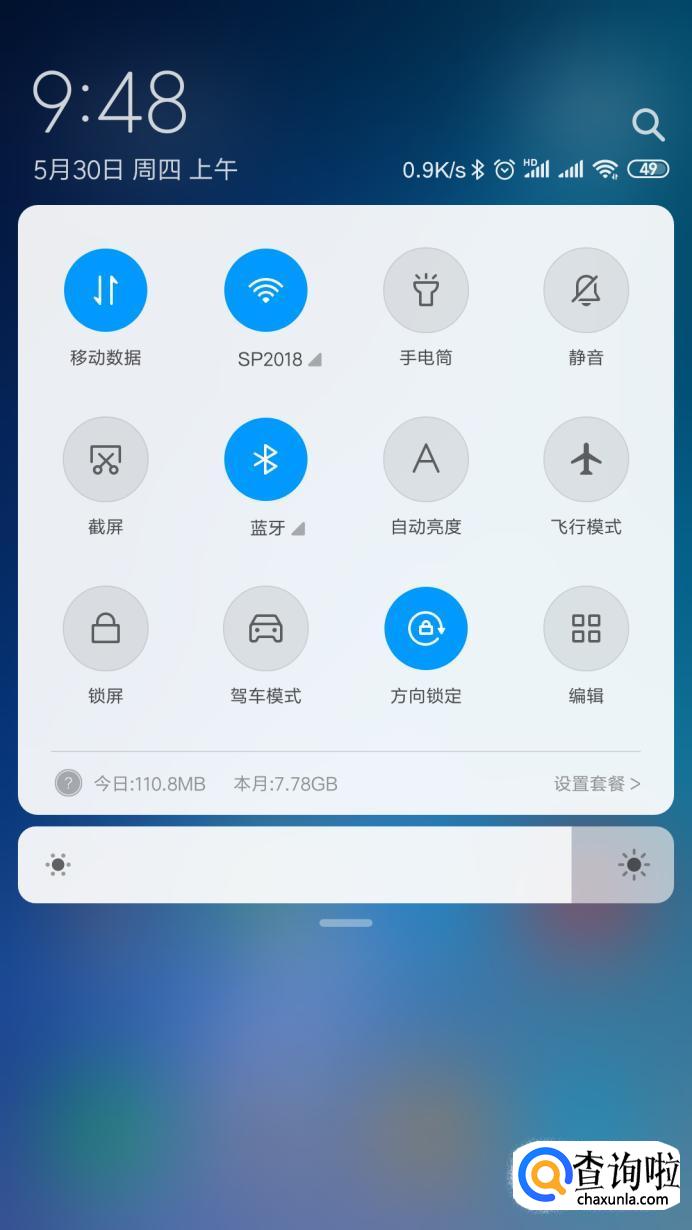Turn off orientation lock (方向锁定)
Viewport: 692px width, 1230px height.
(426, 629)
